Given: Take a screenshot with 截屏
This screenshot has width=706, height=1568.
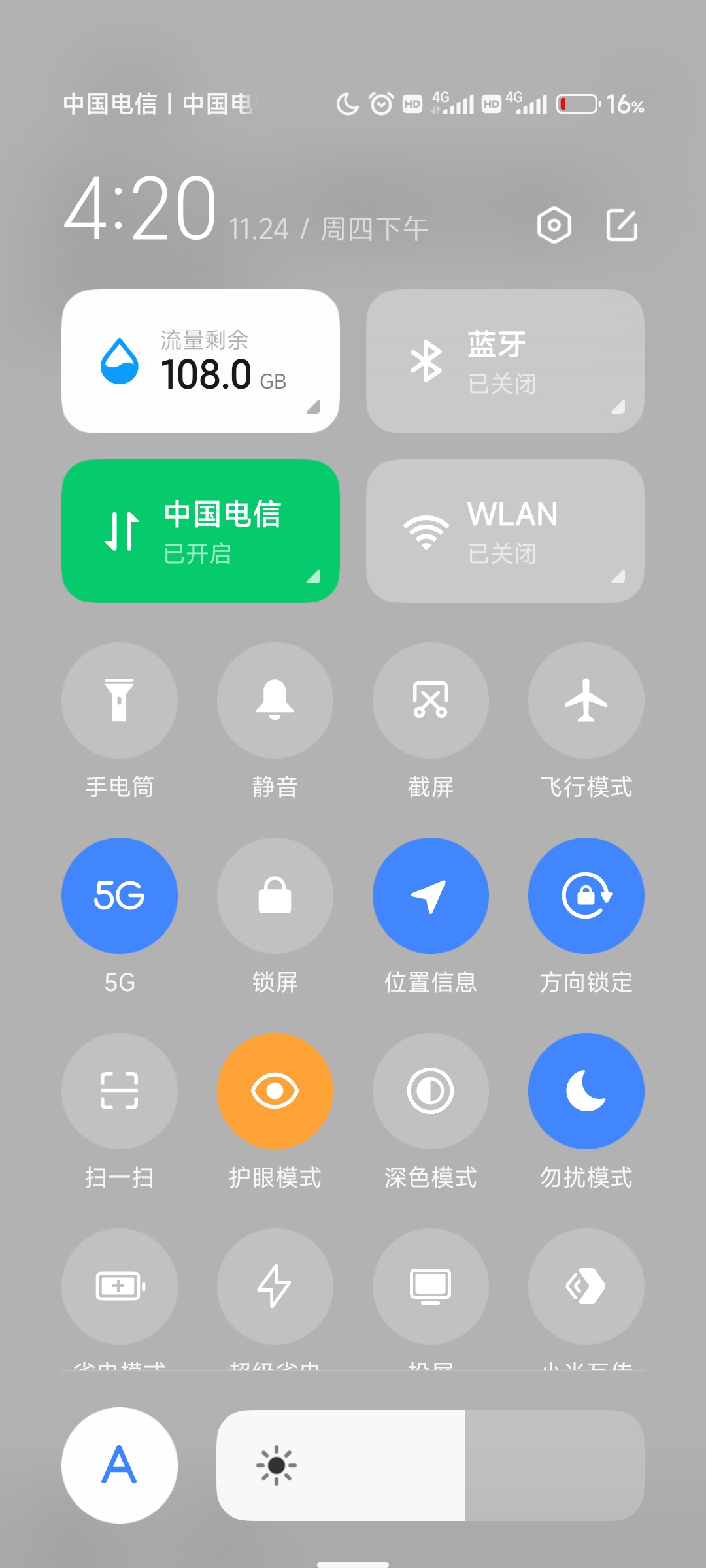Looking at the screenshot, I should [x=431, y=700].
